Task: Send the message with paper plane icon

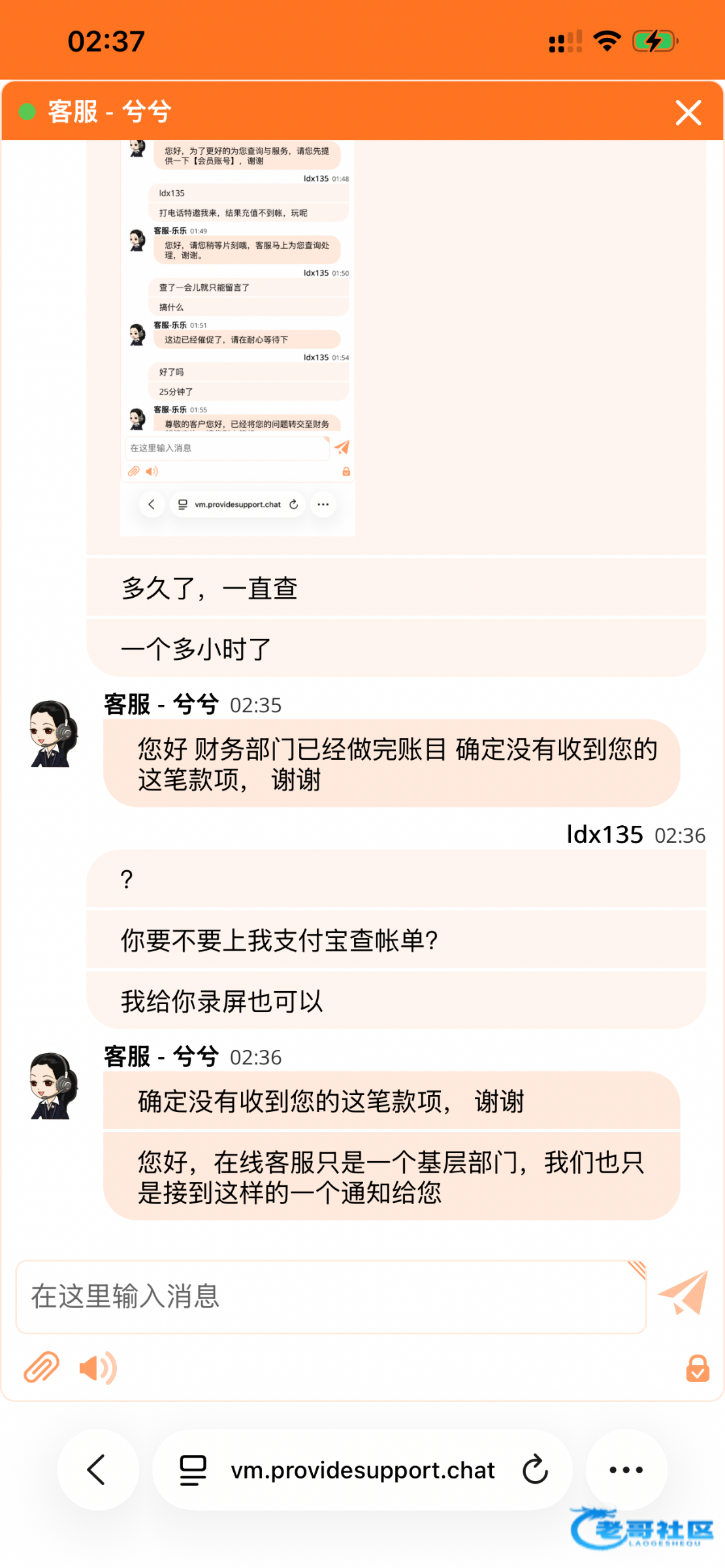Action: coord(683,1294)
